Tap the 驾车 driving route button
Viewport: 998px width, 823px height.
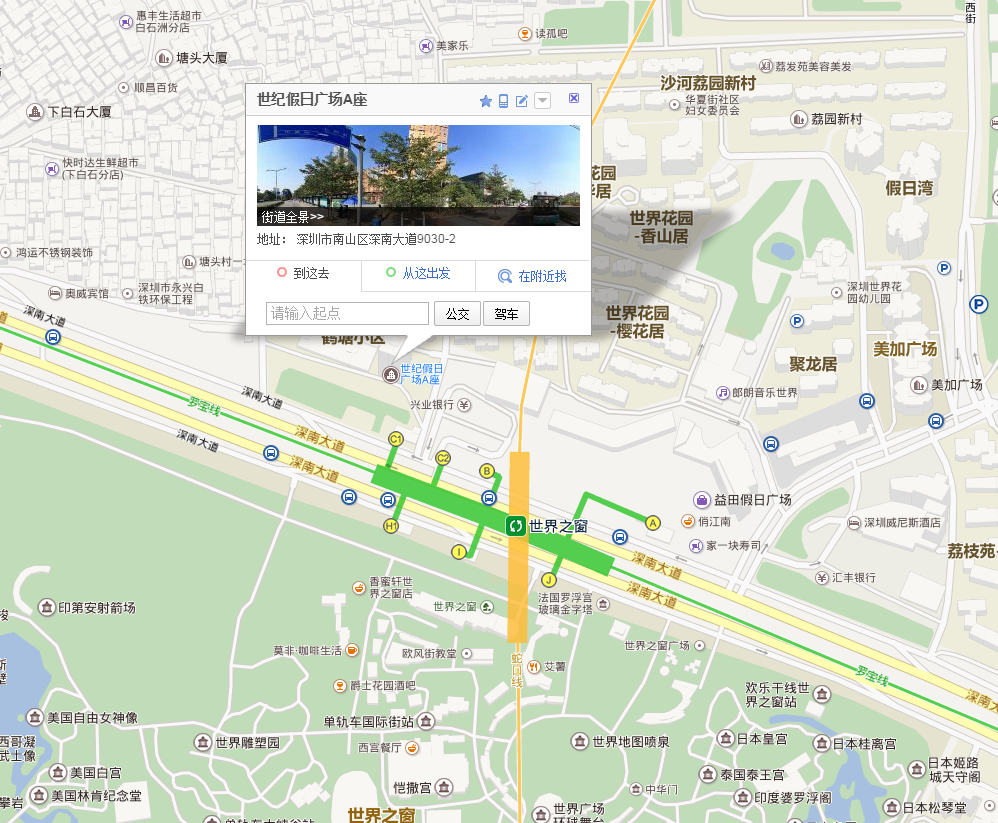pyautogui.click(x=506, y=314)
